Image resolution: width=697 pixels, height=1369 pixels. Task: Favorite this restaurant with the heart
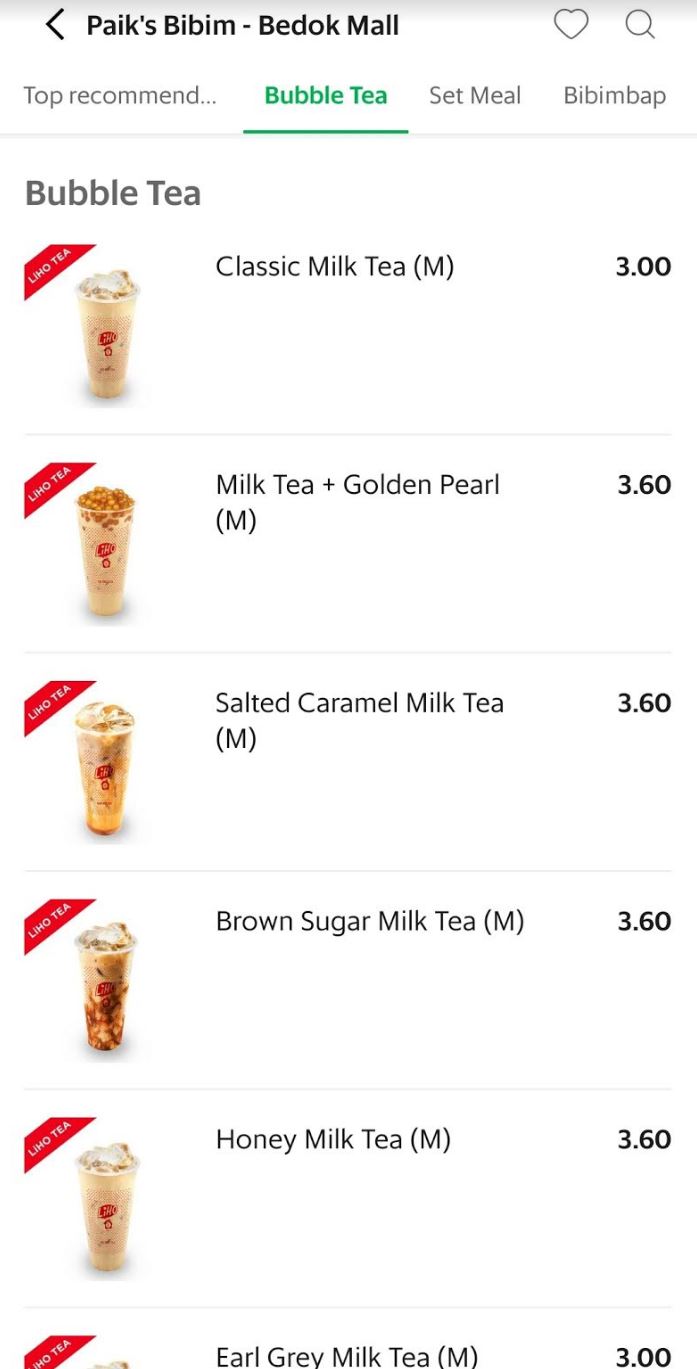coord(571,25)
